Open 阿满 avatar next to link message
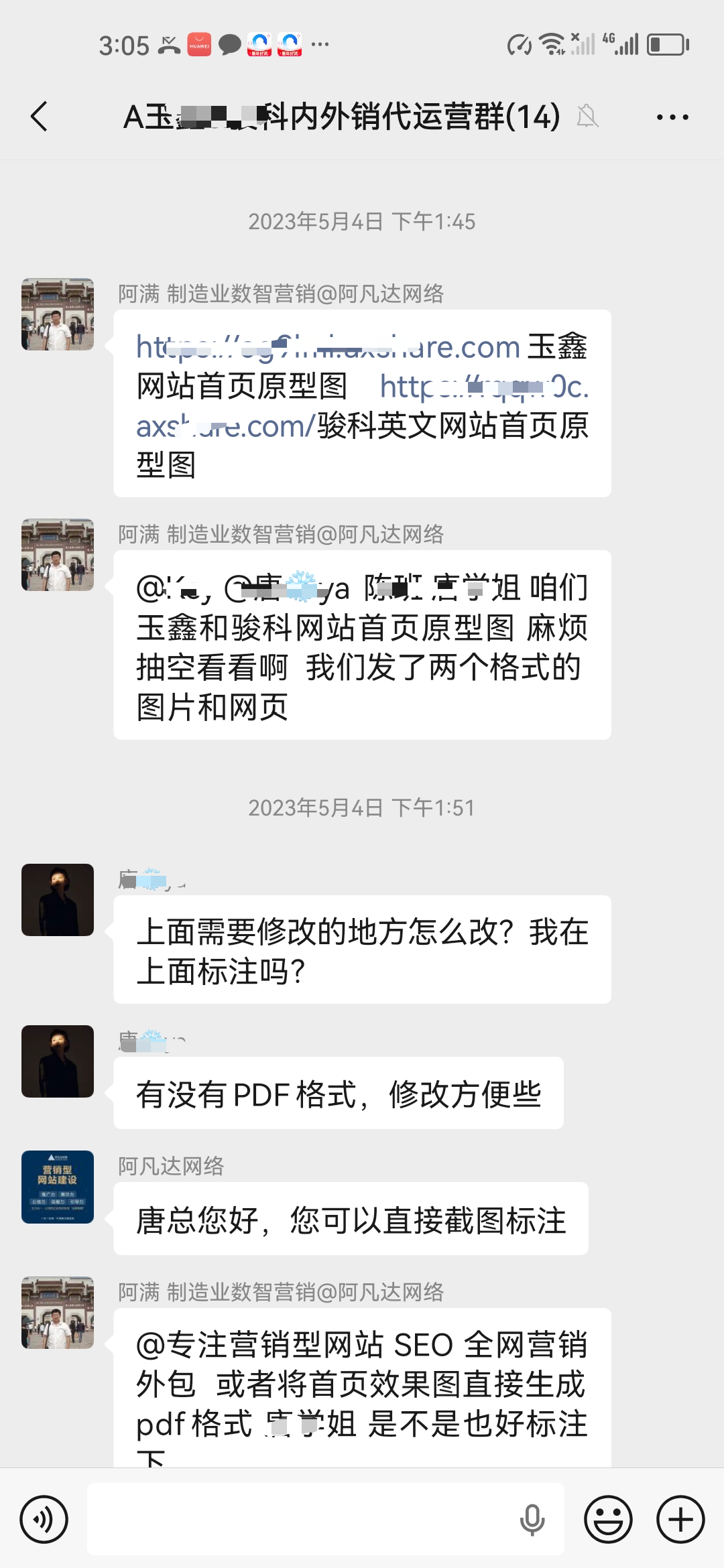The width and height of the screenshot is (724, 1568). point(58,314)
